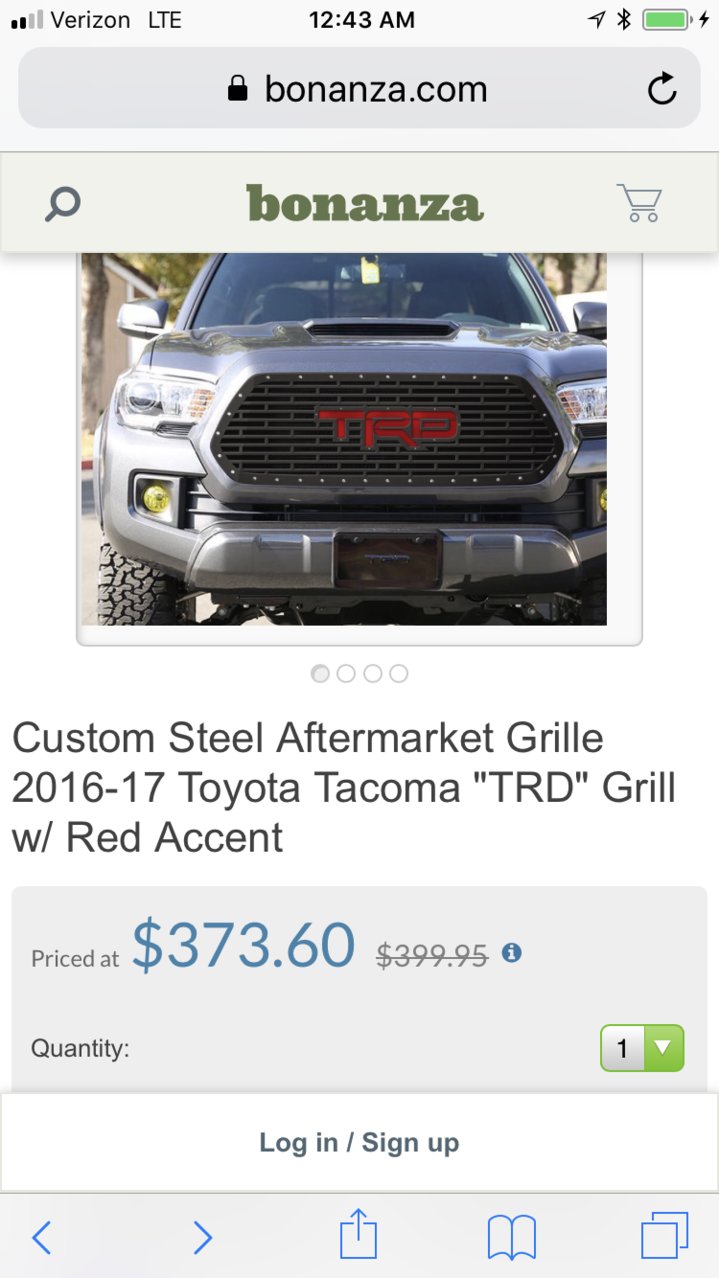The height and width of the screenshot is (1278, 719).
Task: Open the Bonanza search magnifier
Action: (x=62, y=204)
